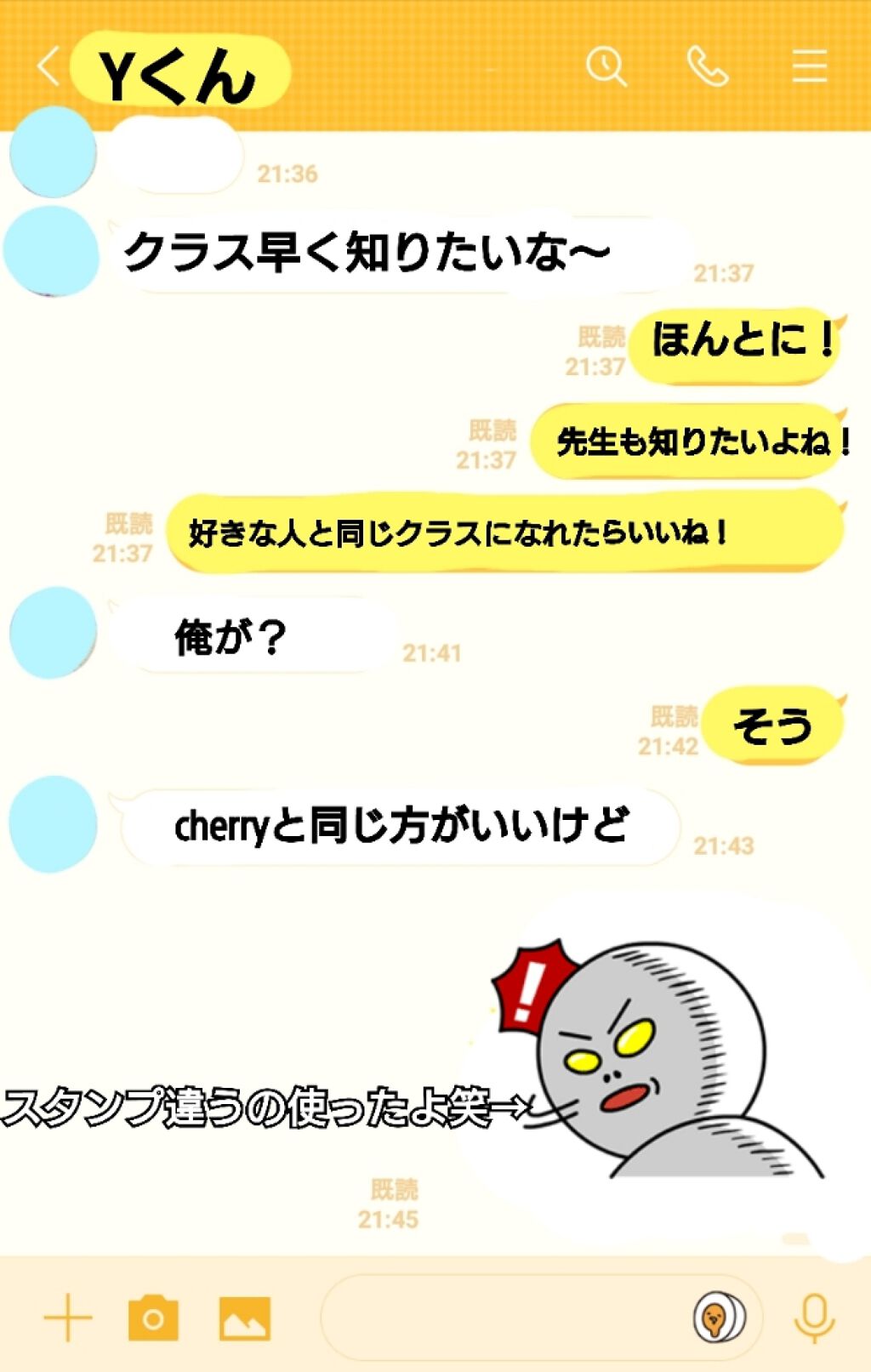Screen dimensions: 871x1372
Task: Go back with the back arrow
Action: pyautogui.click(x=47, y=66)
